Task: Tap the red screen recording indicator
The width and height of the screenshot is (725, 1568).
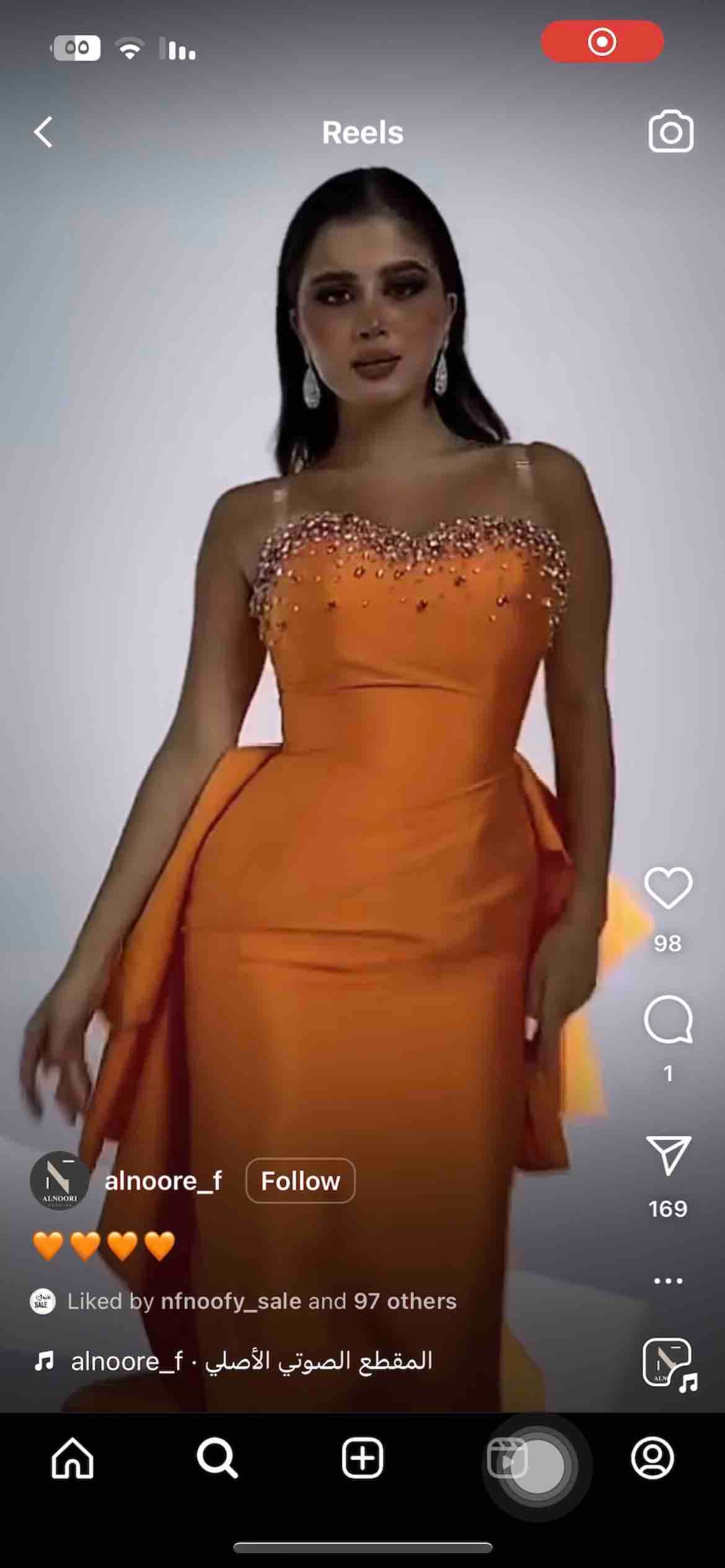Action: (x=602, y=41)
